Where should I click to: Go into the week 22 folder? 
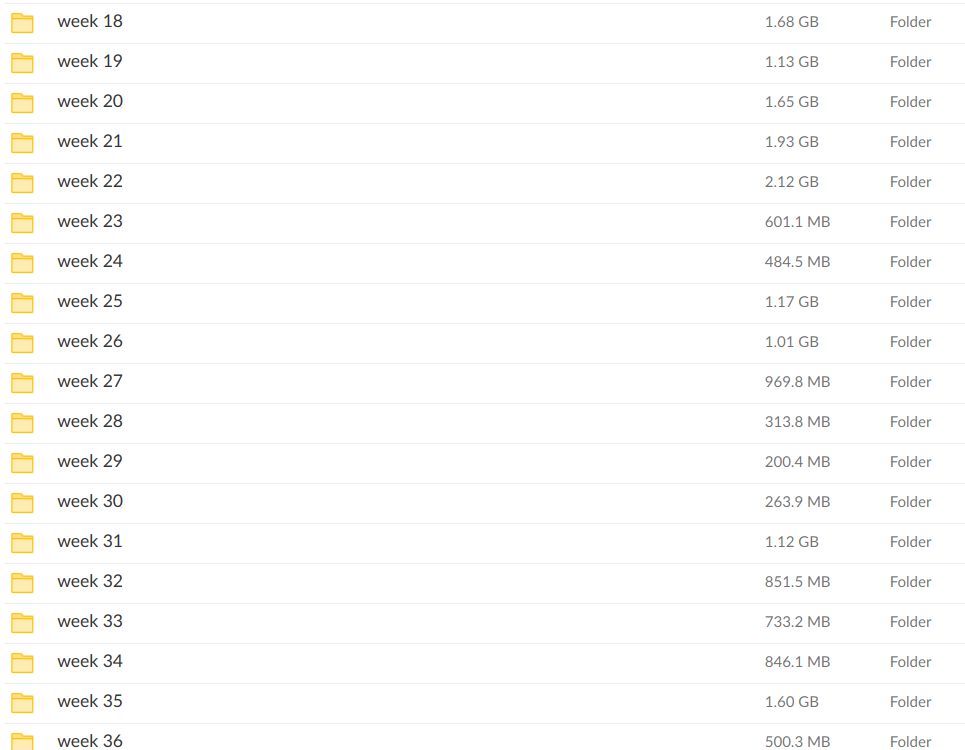(x=90, y=182)
